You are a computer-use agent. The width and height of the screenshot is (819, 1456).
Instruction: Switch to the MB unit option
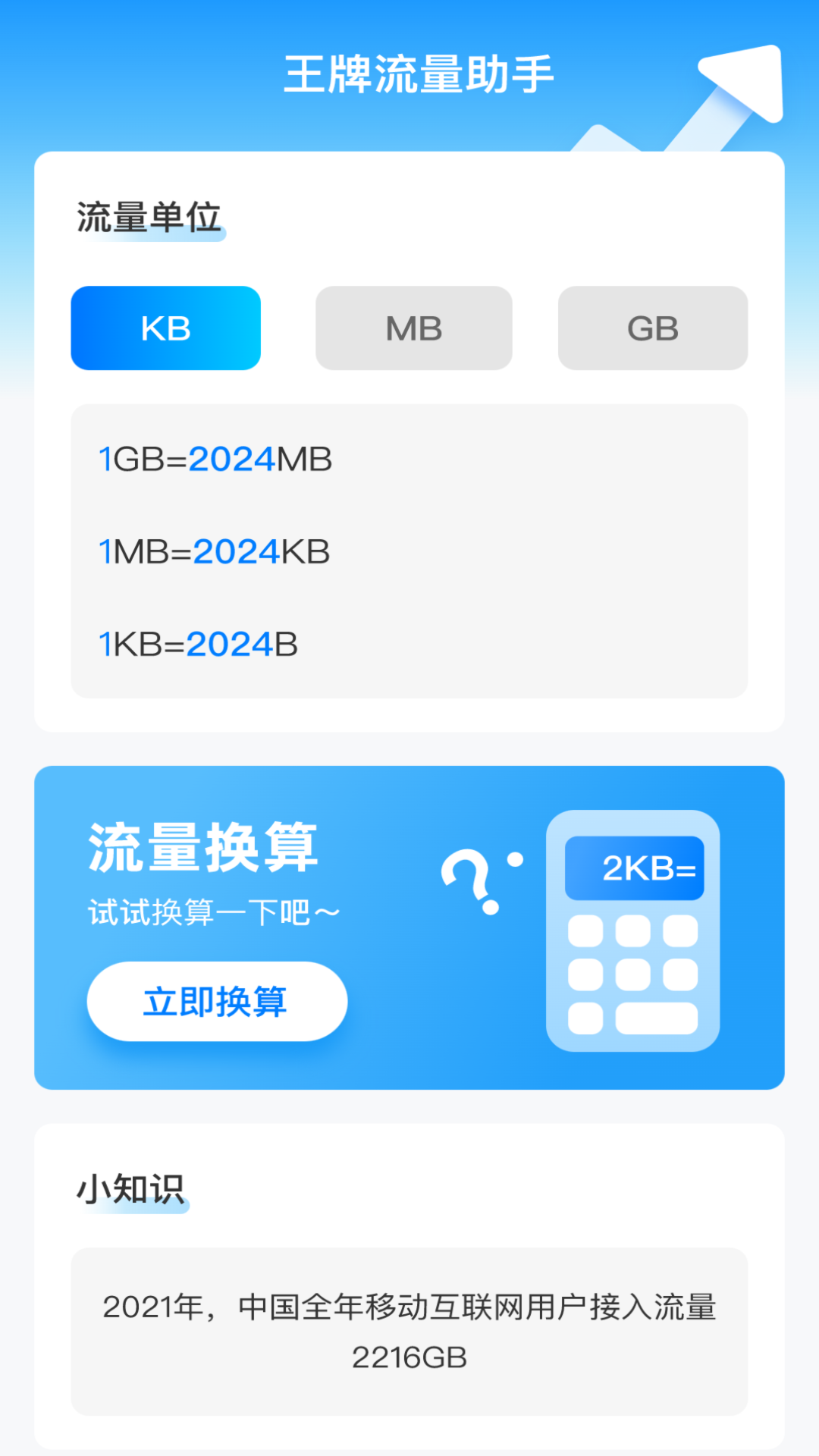tap(413, 328)
